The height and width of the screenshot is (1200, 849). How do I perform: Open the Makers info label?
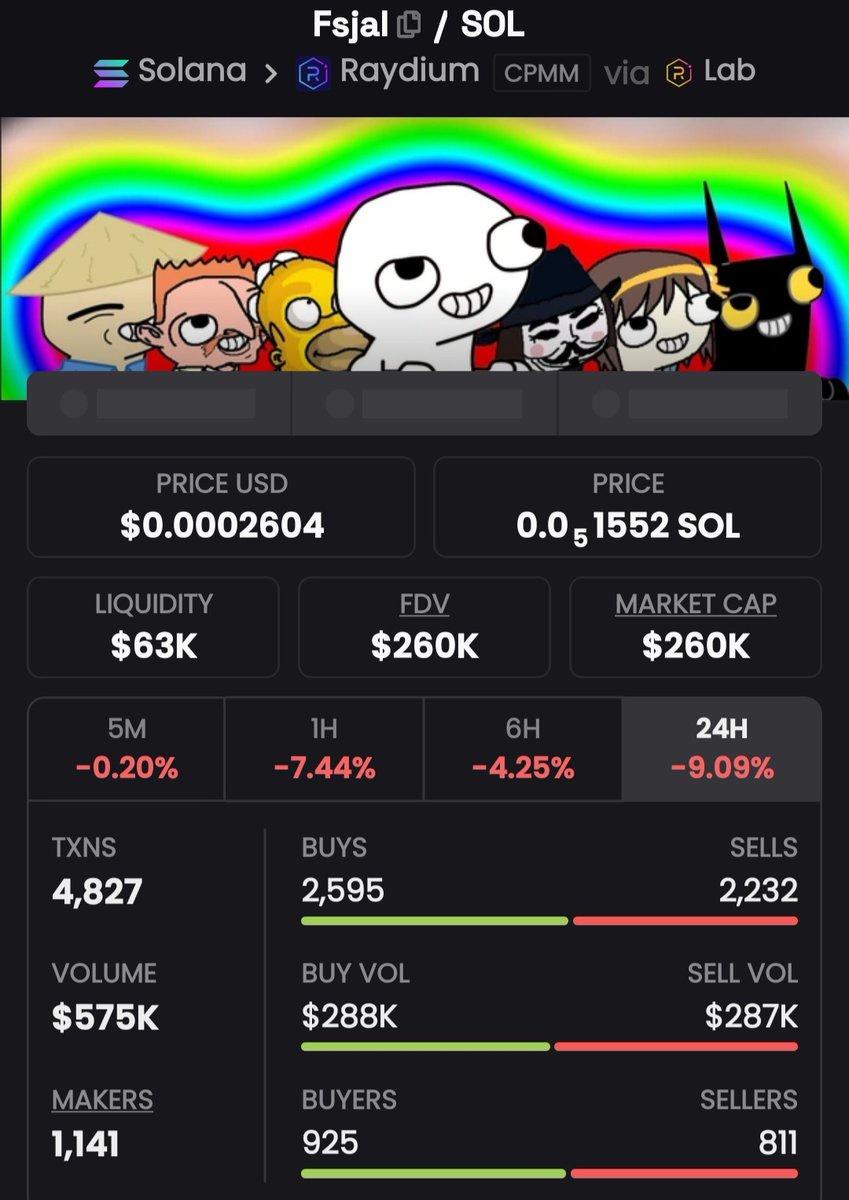[x=102, y=1100]
